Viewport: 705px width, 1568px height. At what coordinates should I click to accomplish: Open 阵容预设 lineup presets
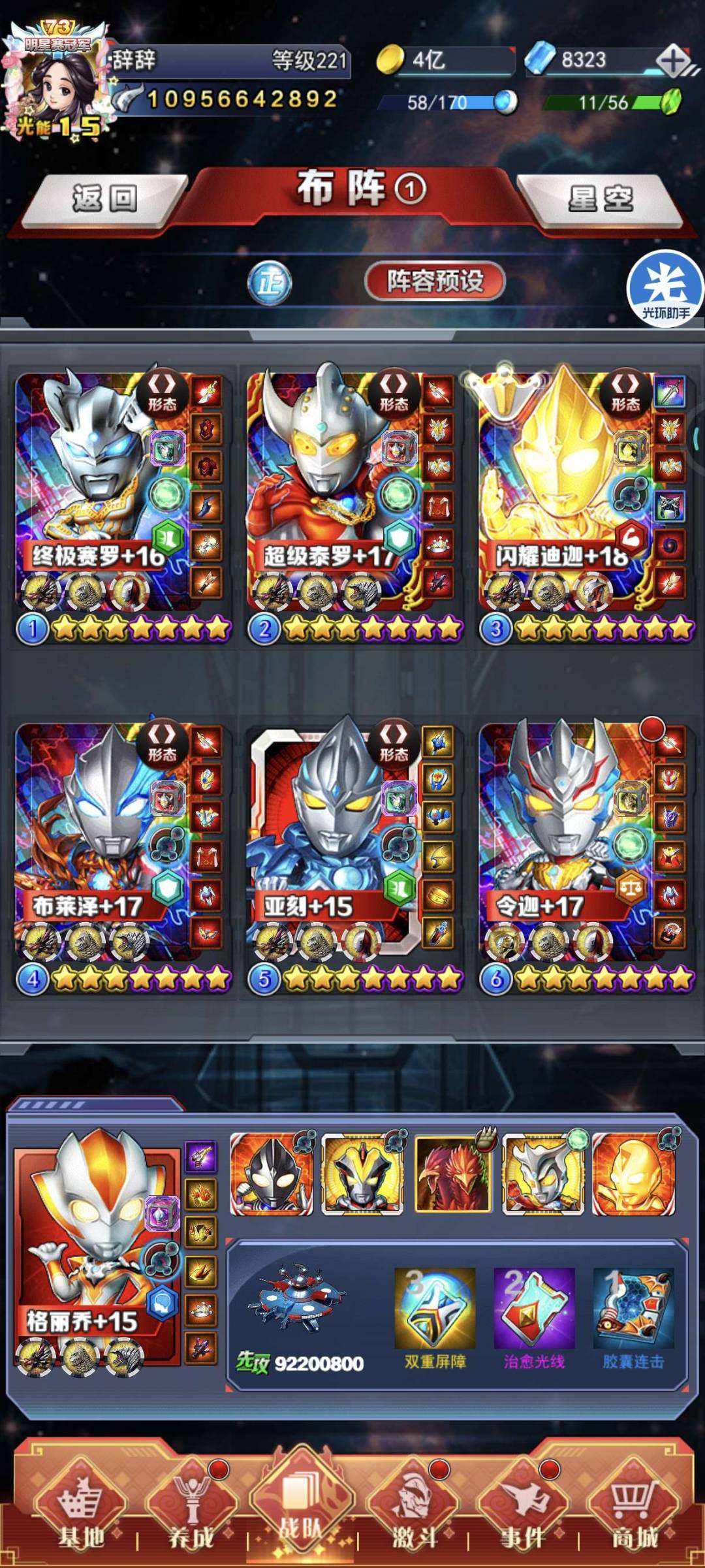pyautogui.click(x=435, y=281)
